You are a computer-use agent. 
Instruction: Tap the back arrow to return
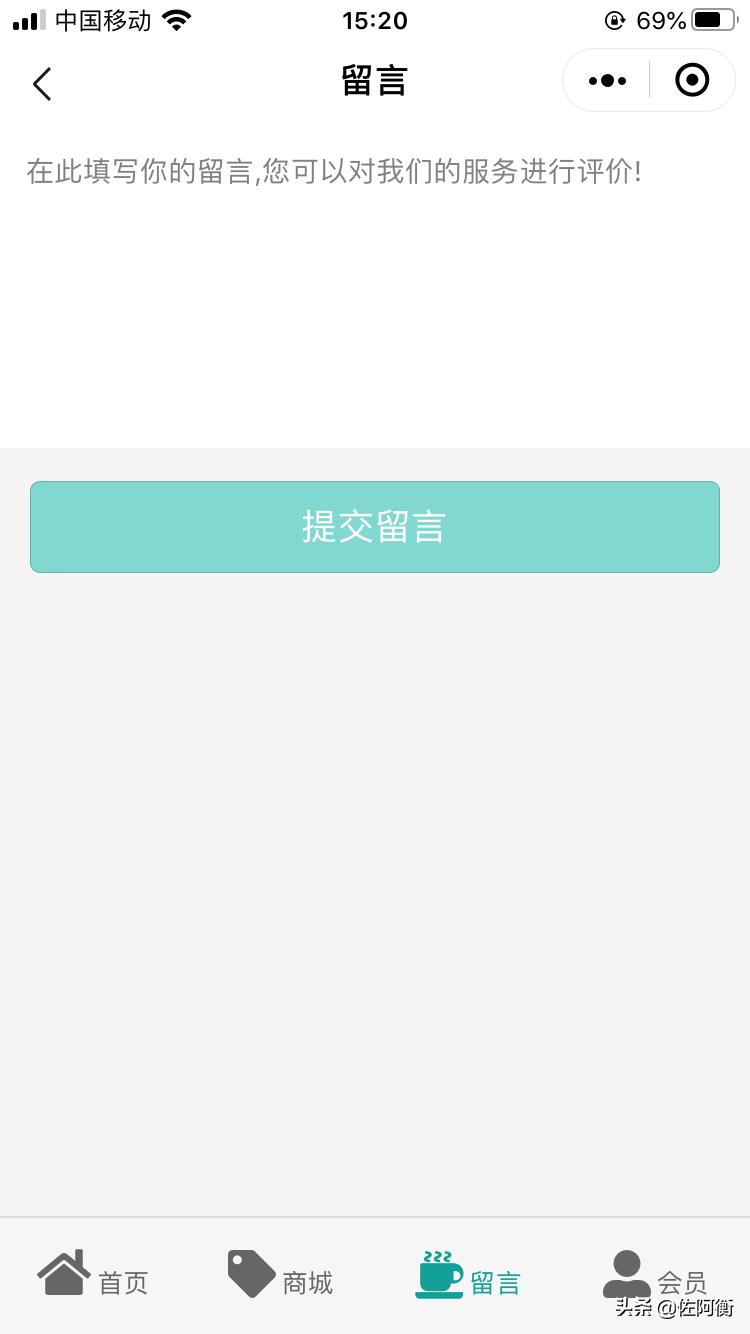tap(42, 84)
